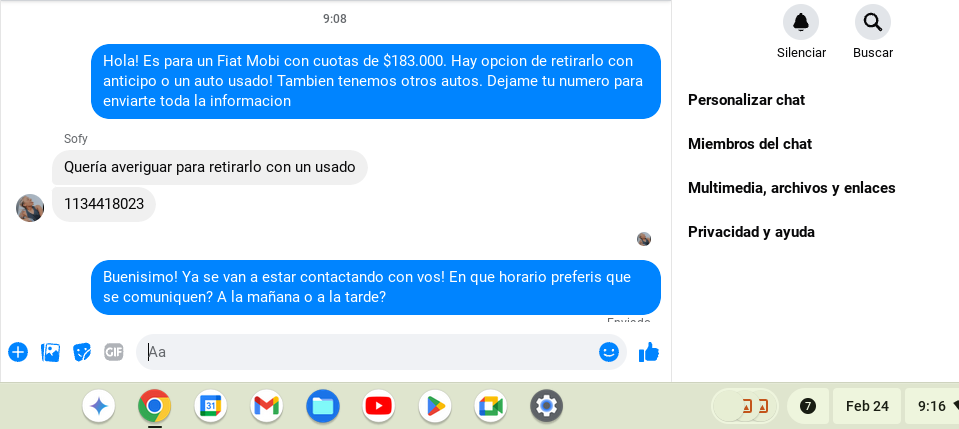Choose a sticker to send
Screen dimensions: 959x429
pos(82,352)
